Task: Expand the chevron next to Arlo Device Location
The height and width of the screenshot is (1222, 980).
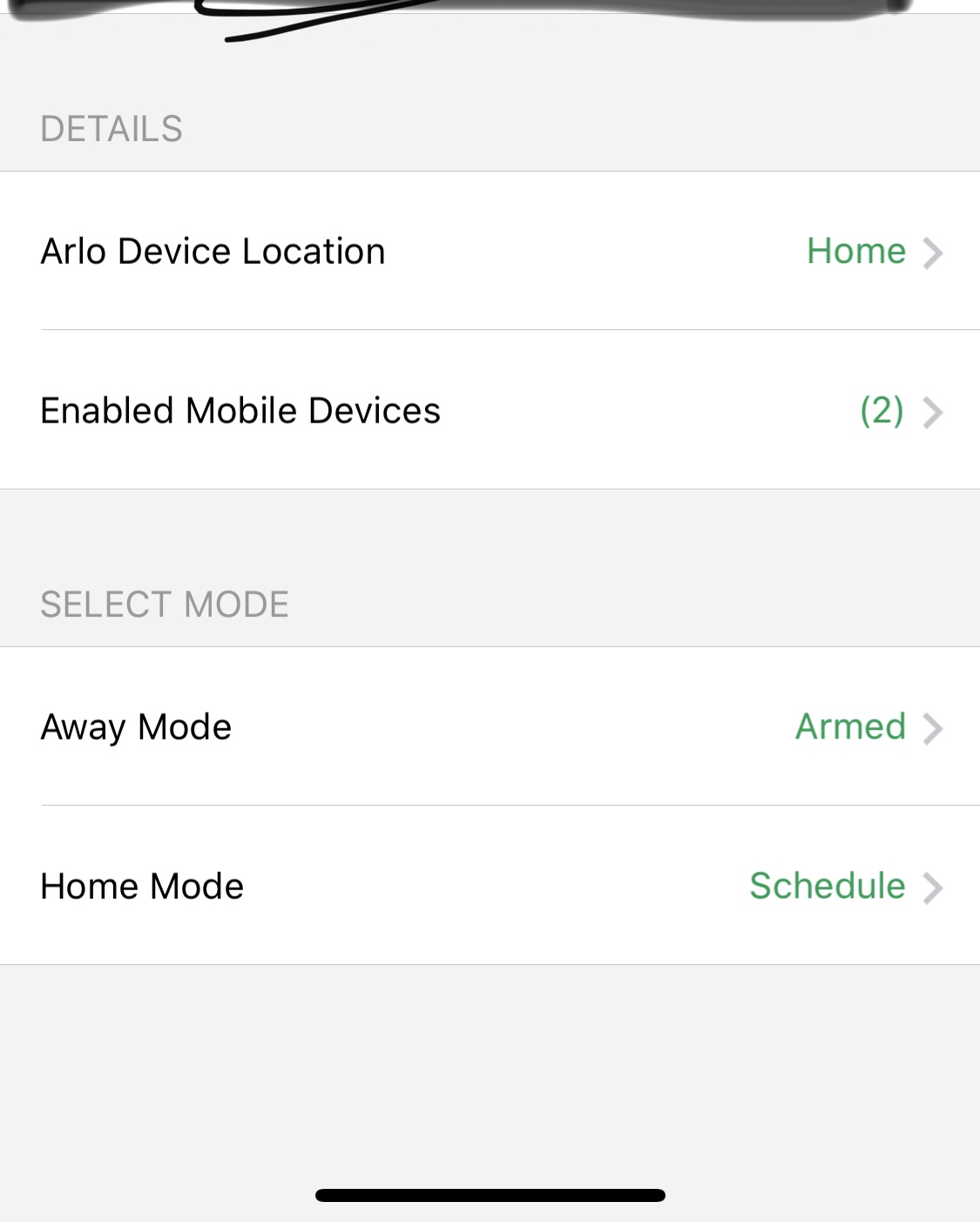Action: [934, 253]
